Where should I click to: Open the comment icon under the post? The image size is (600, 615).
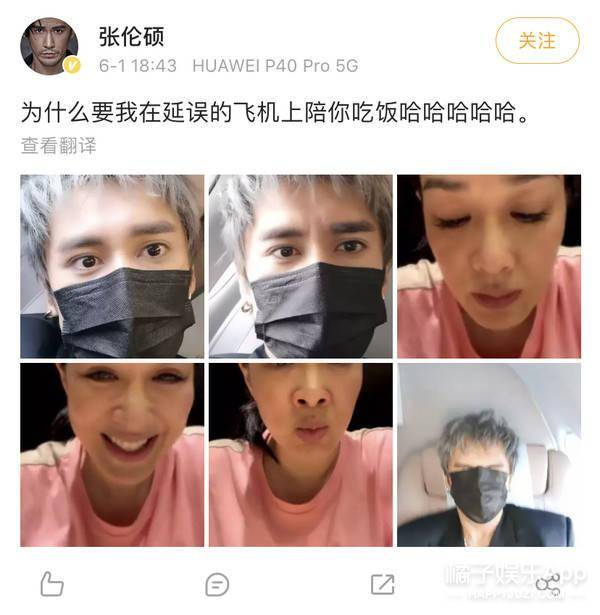coord(217,584)
